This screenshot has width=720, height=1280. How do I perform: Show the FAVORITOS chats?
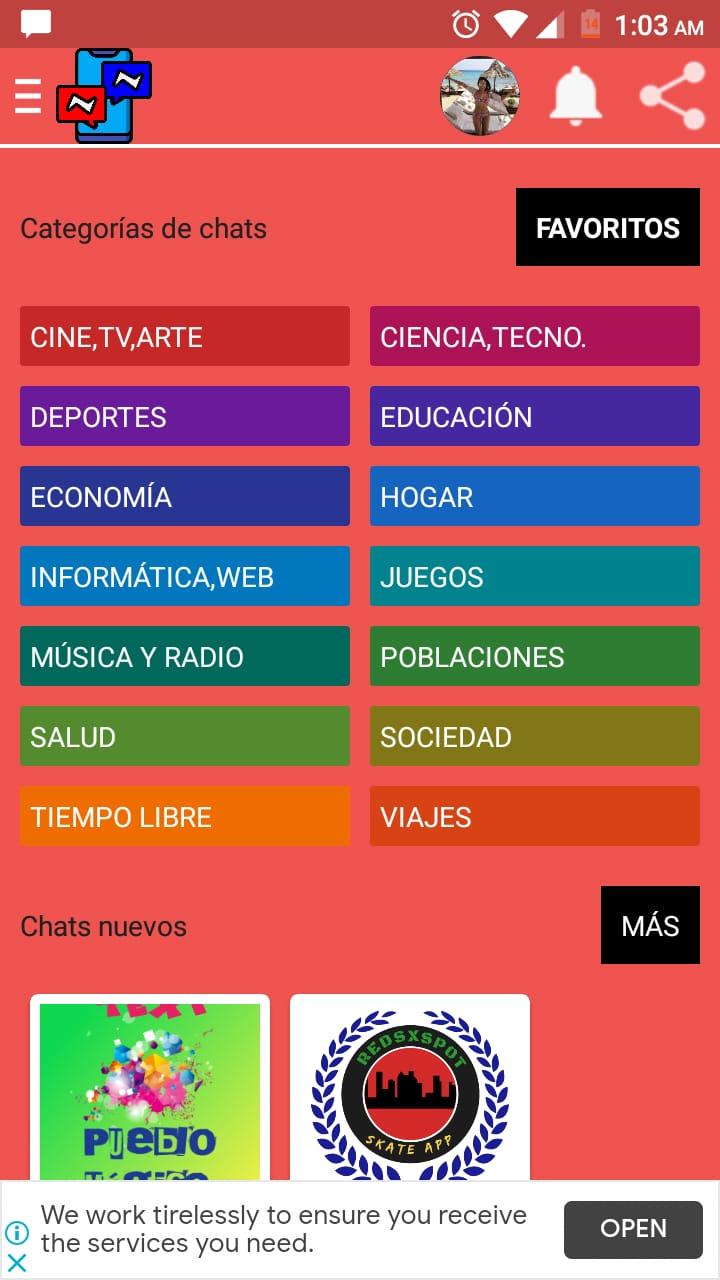coord(607,228)
